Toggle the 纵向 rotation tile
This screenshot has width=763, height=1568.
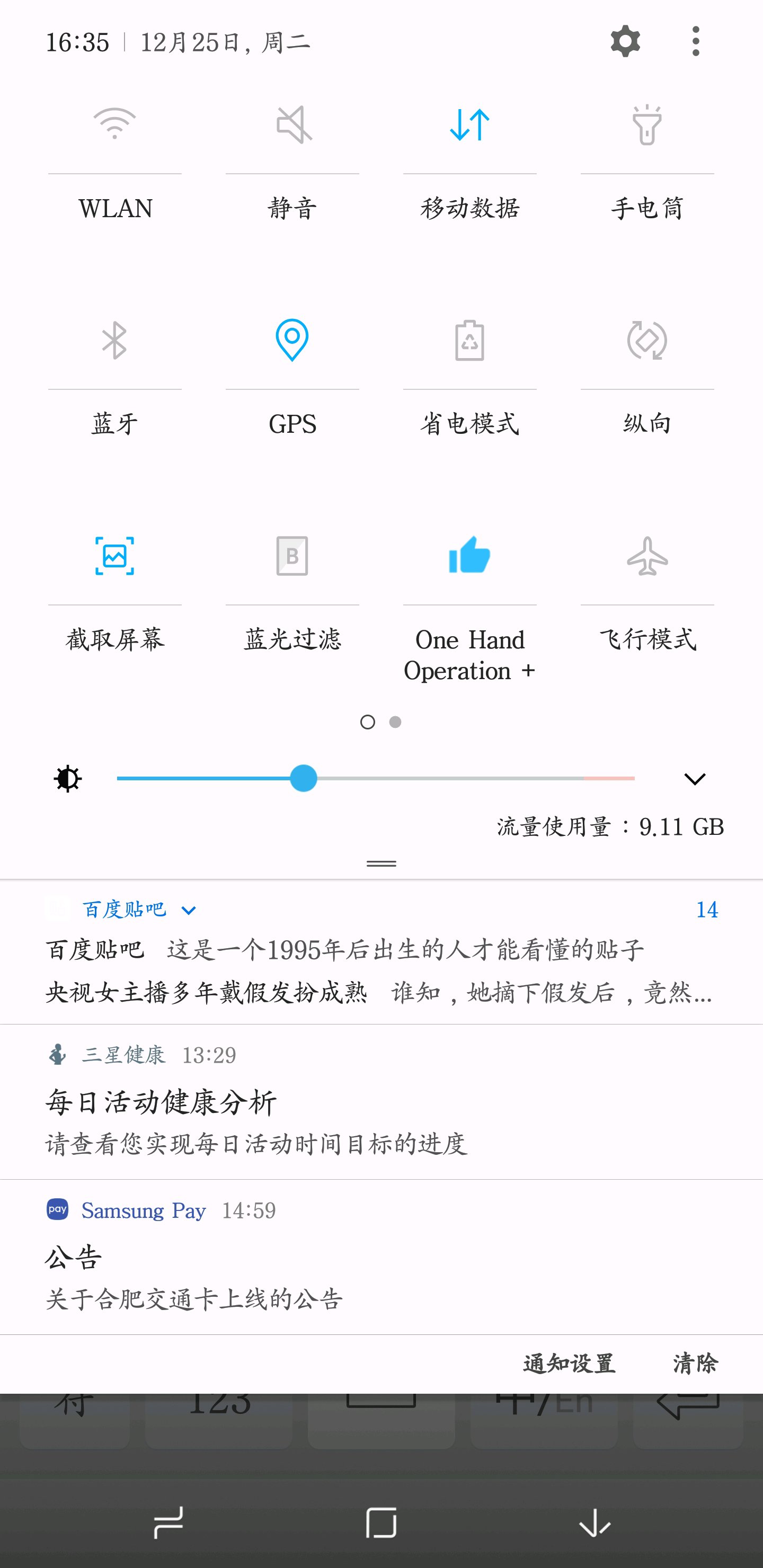tap(646, 340)
